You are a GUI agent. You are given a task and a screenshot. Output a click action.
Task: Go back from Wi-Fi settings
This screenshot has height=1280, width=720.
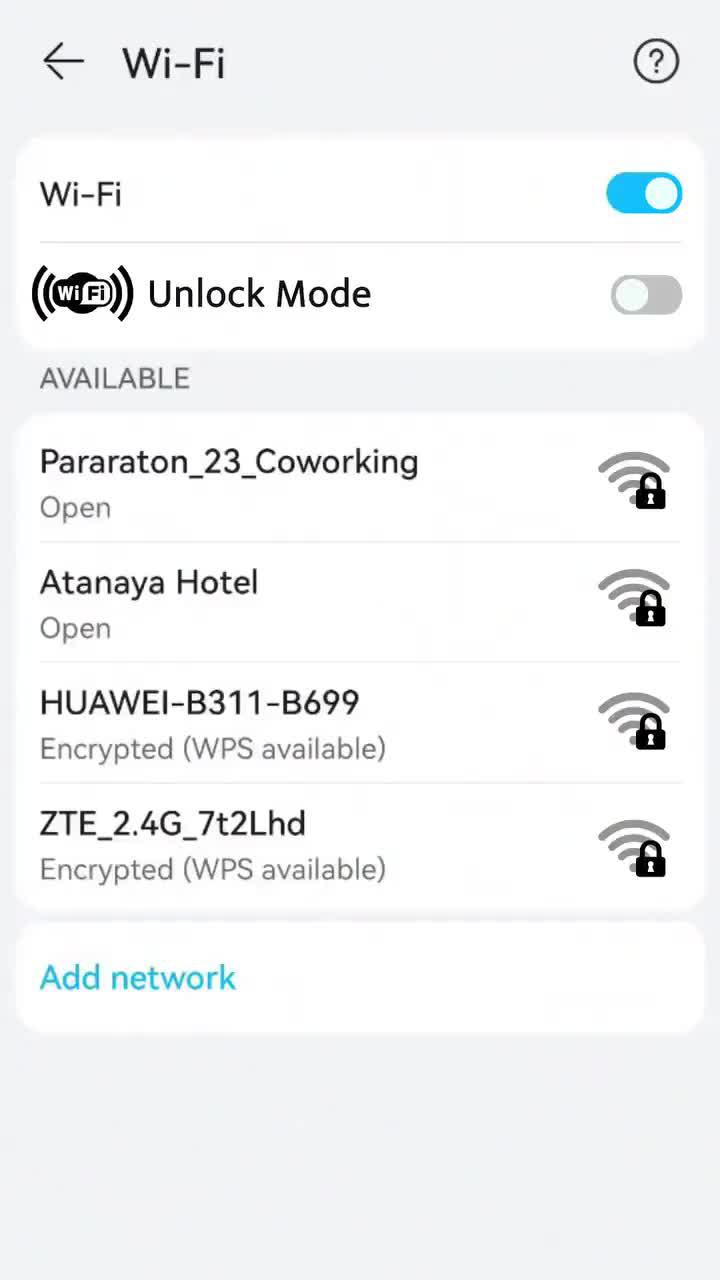coord(63,62)
